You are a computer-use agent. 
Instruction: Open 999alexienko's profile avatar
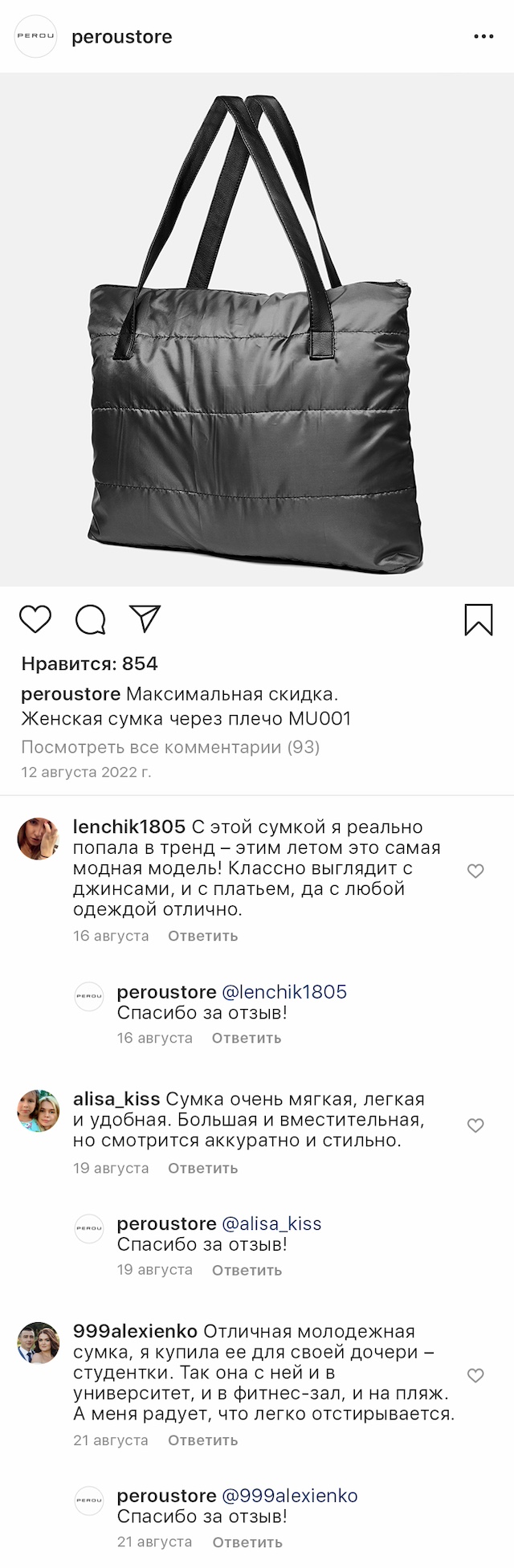[x=39, y=1343]
